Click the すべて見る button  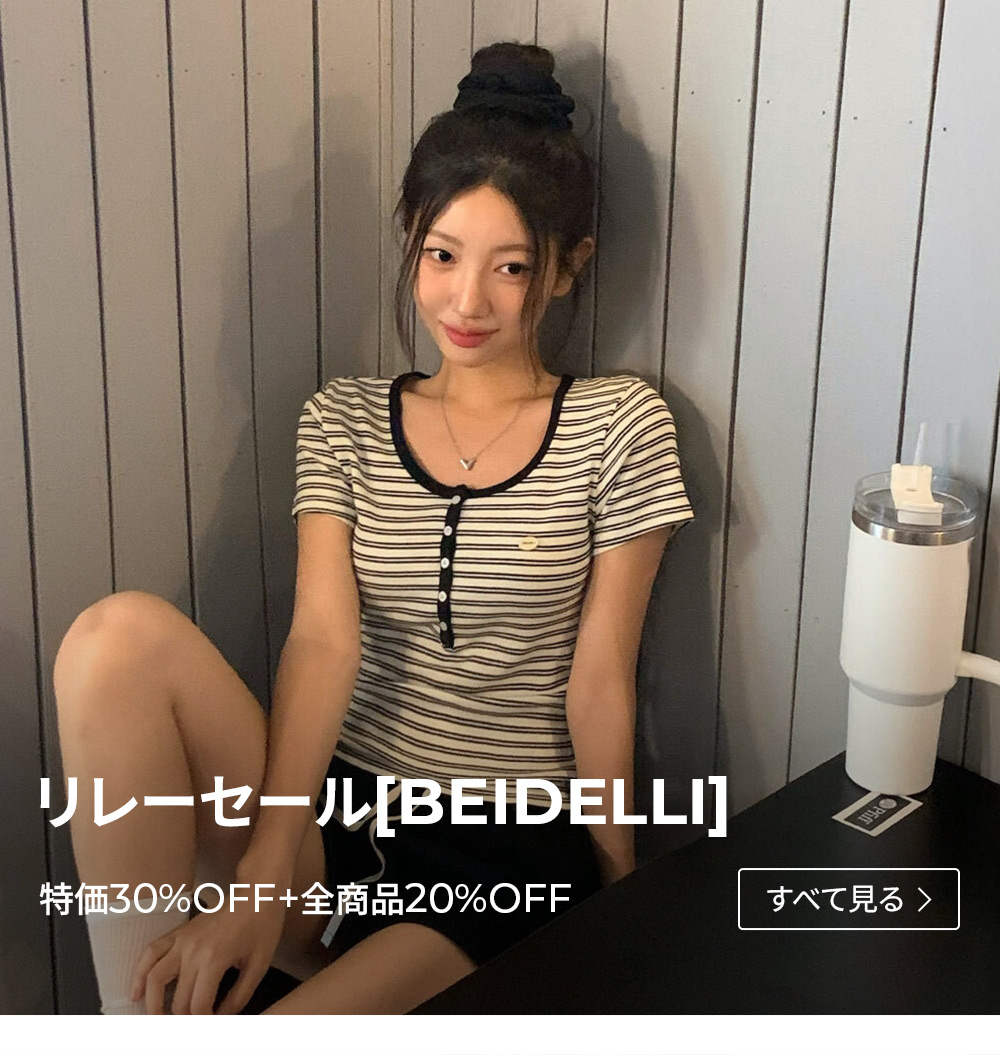coord(850,899)
